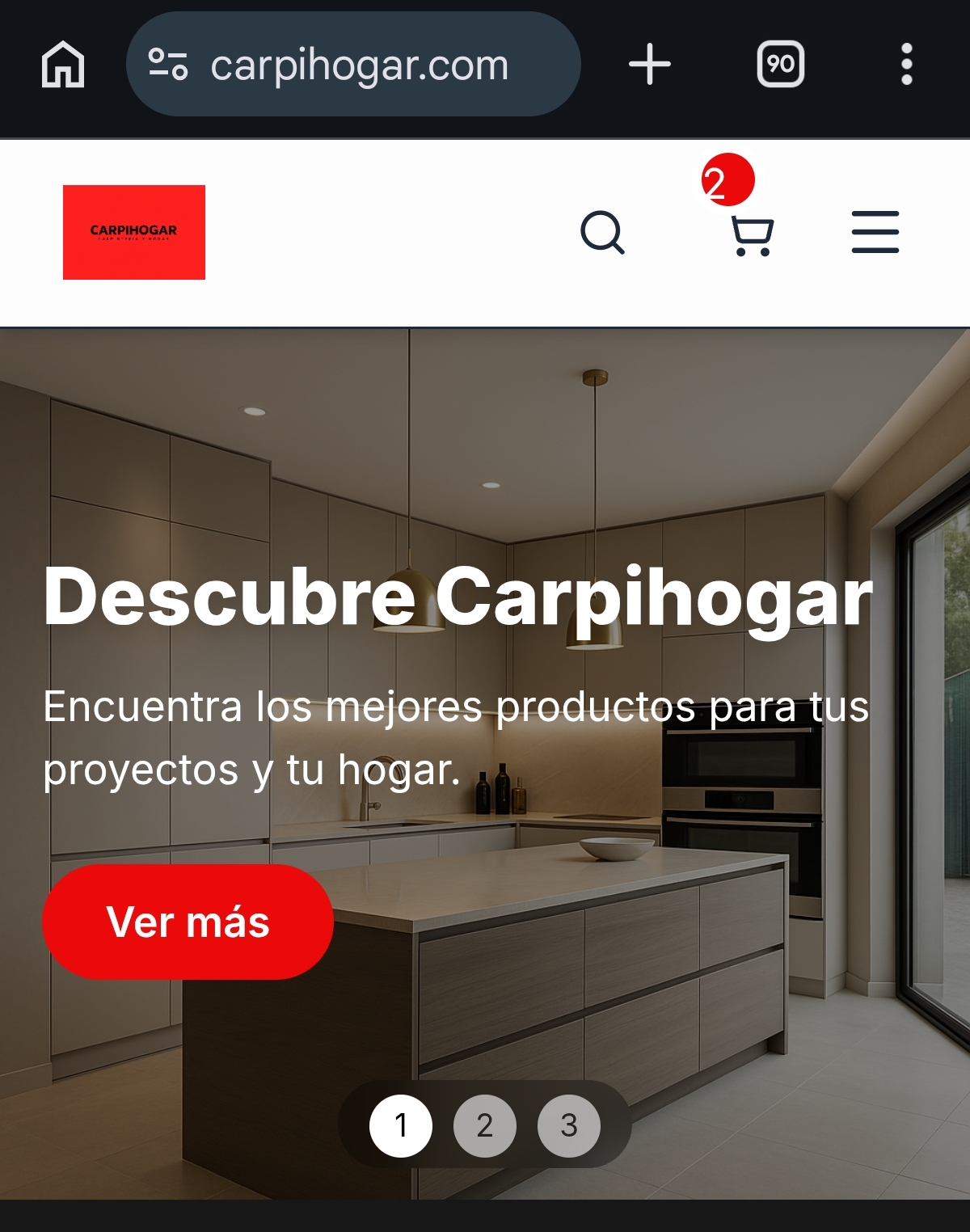Select carousel slide 1 indicator
The height and width of the screenshot is (1232, 970).
tap(400, 1125)
